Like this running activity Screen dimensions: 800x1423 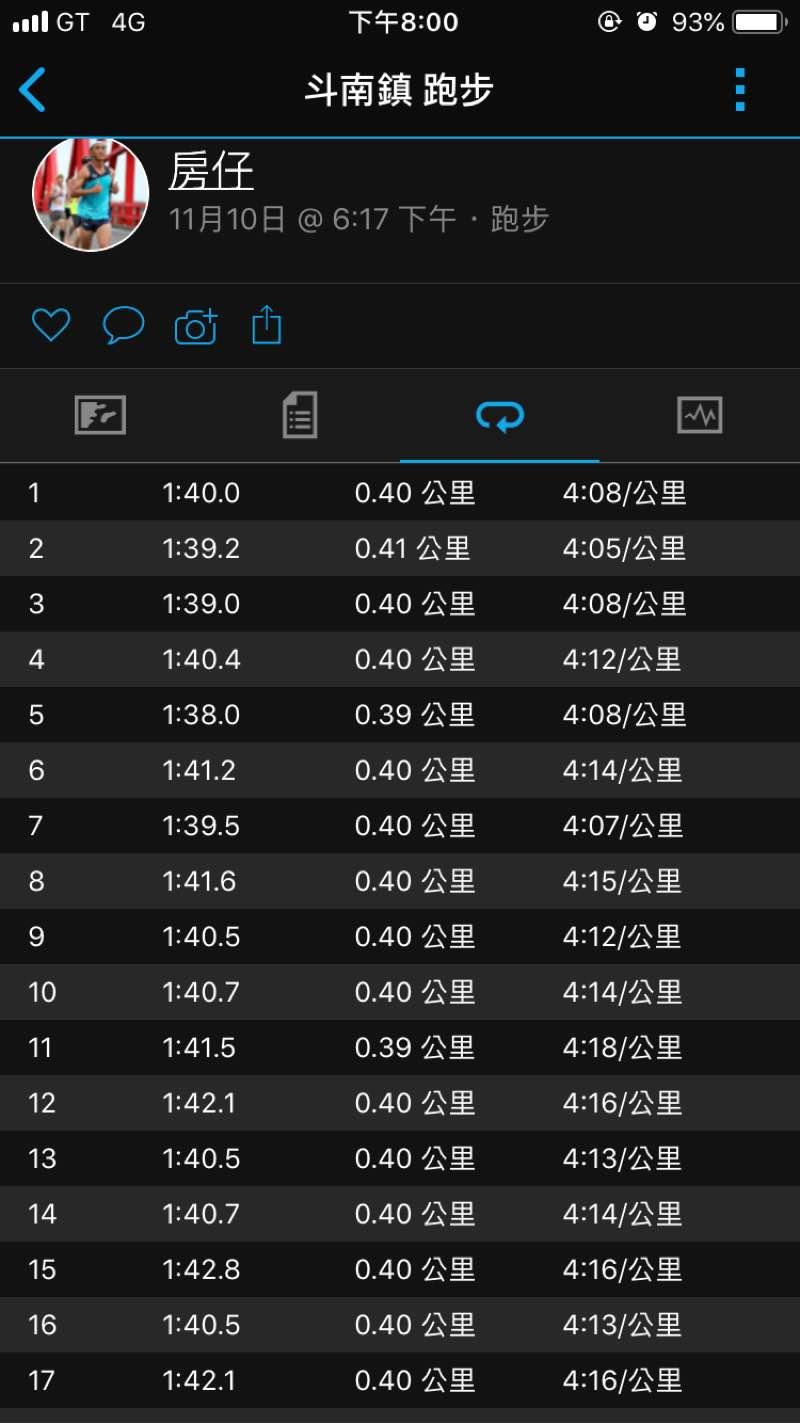coord(51,325)
